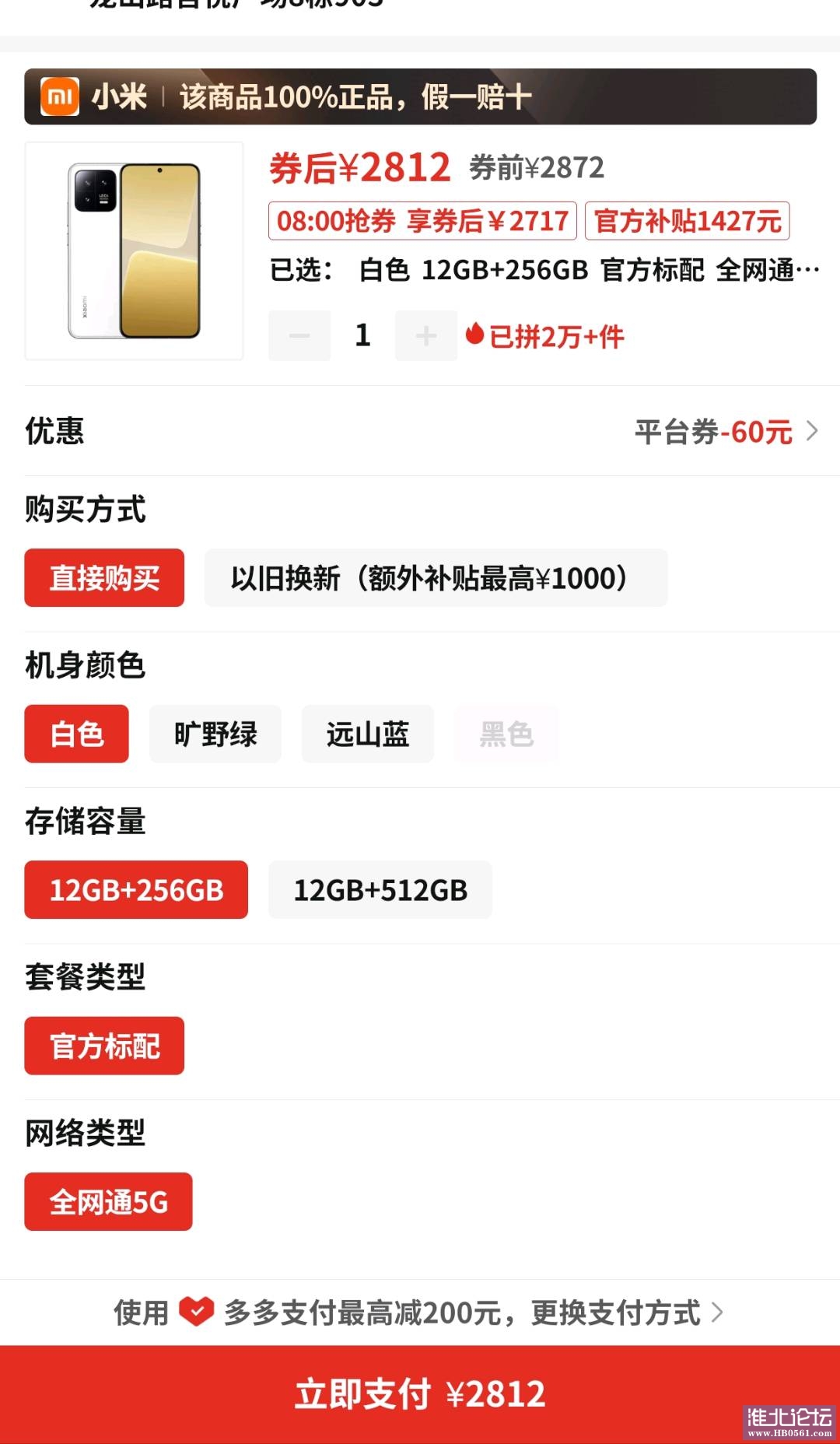This screenshot has height=1444, width=840.
Task: Increase quantity with the plus button
Action: point(425,336)
